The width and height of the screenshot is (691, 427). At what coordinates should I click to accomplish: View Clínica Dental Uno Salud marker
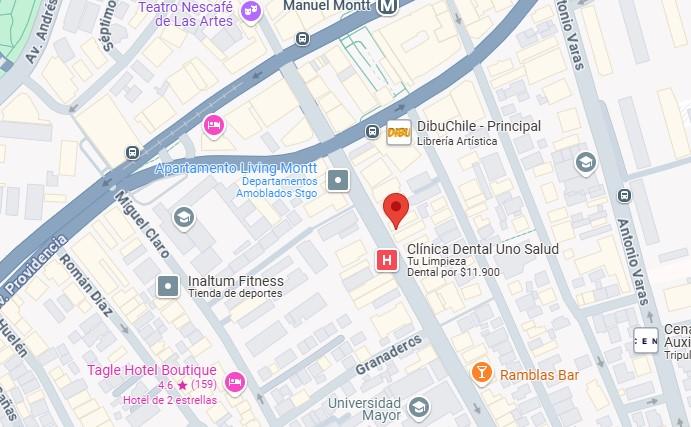385,260
